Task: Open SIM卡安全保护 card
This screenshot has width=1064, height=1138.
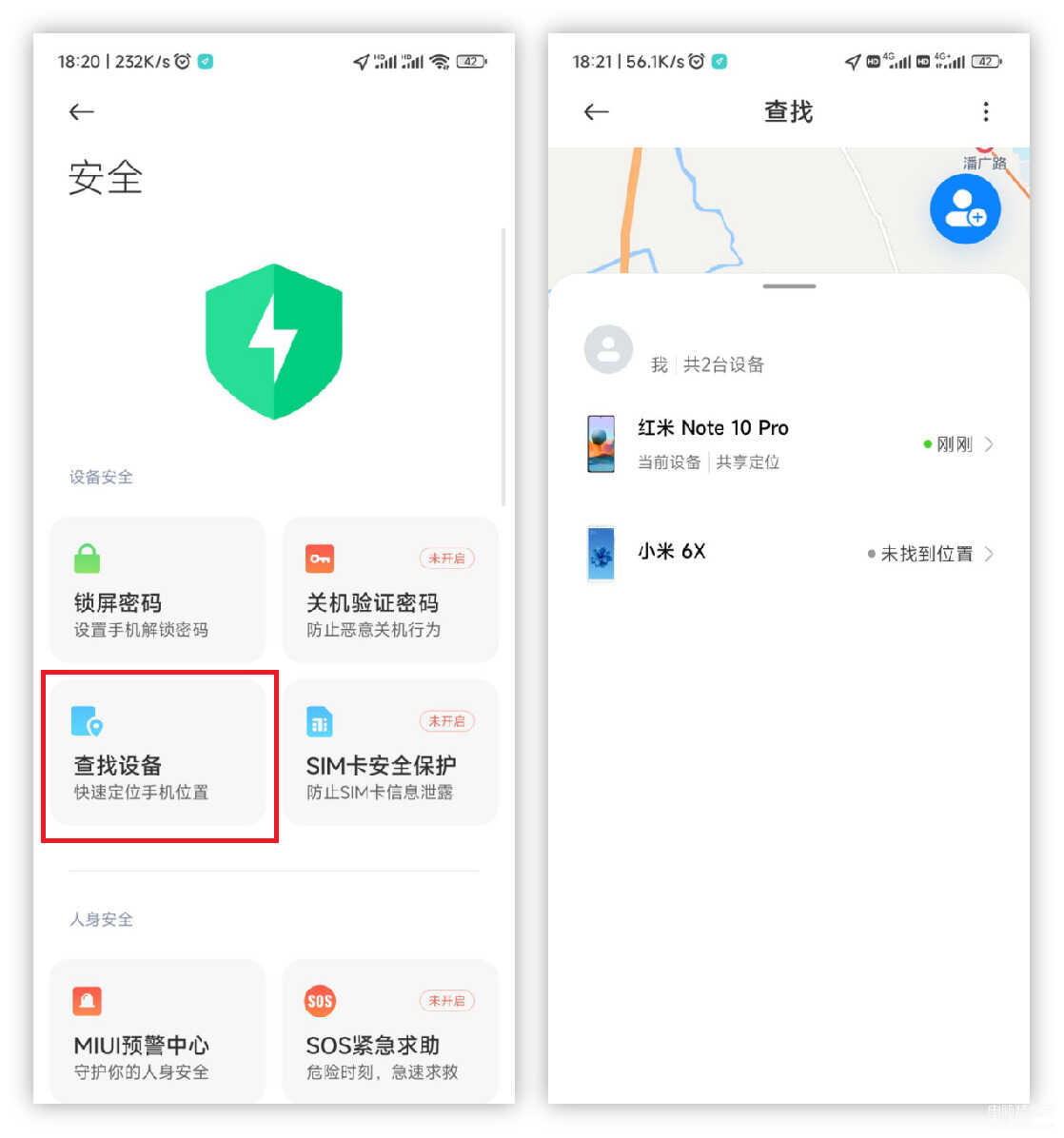Action: coord(390,754)
